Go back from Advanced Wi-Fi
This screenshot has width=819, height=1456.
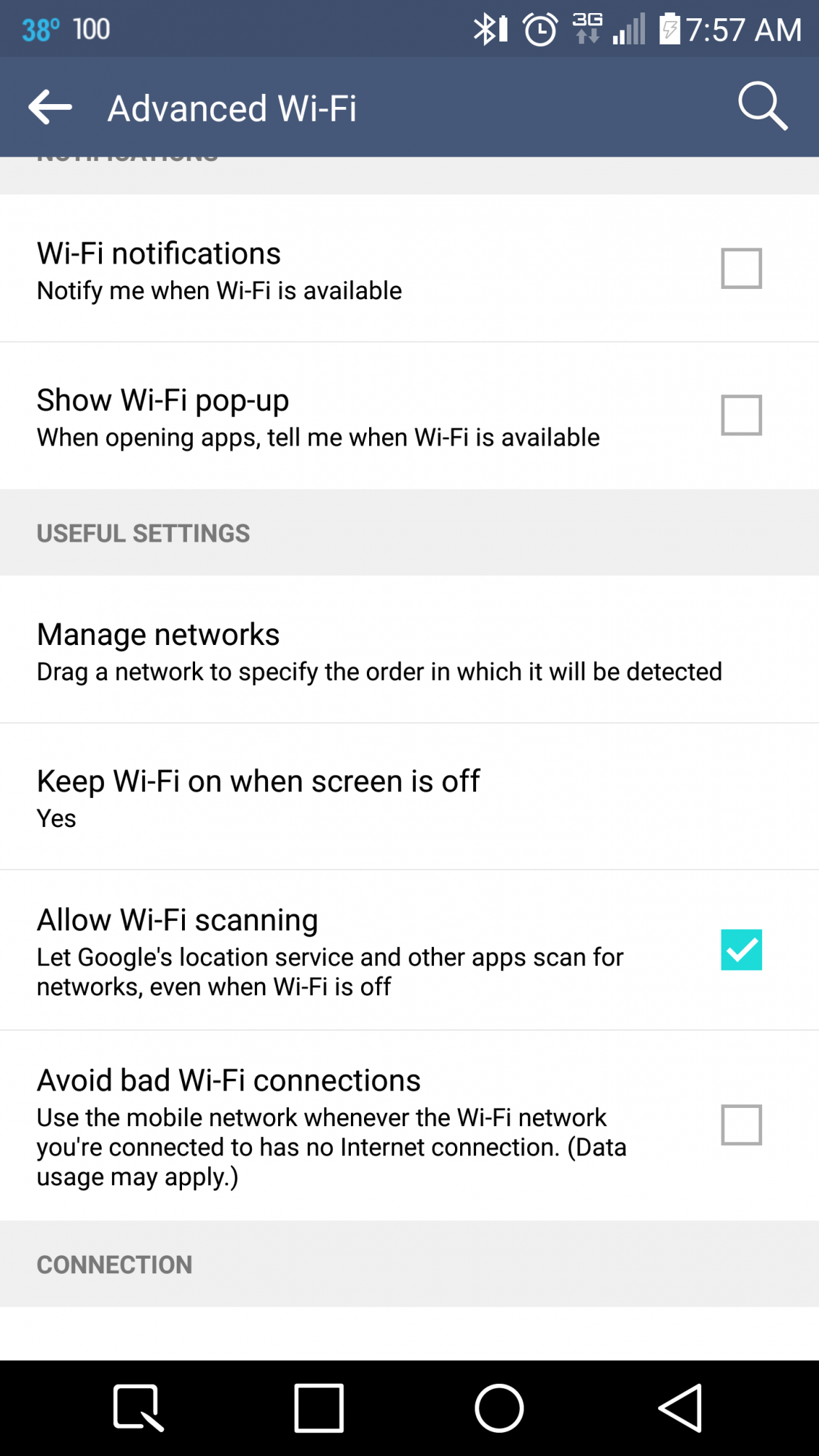50,108
